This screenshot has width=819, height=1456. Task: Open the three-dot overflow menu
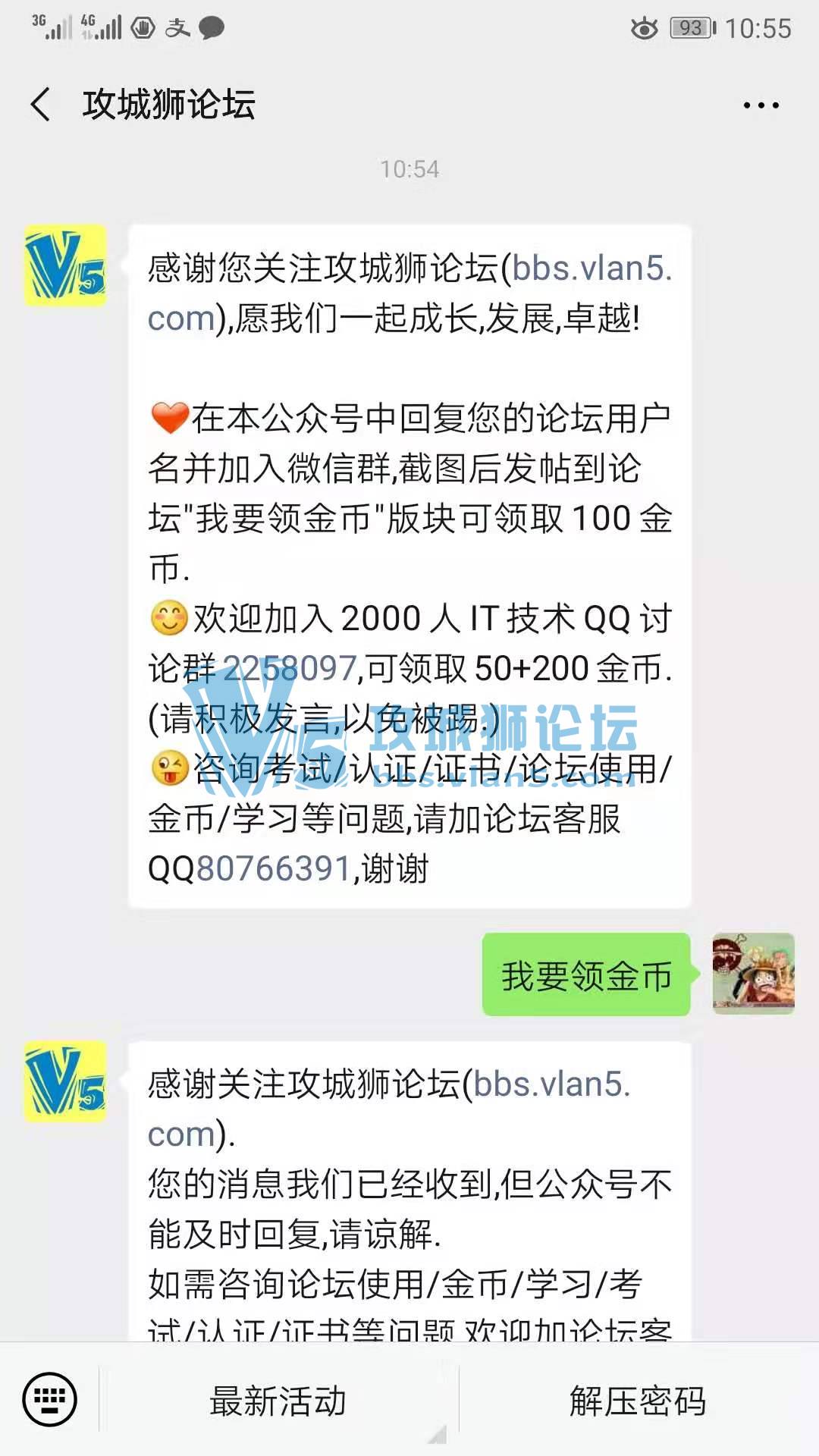click(761, 105)
